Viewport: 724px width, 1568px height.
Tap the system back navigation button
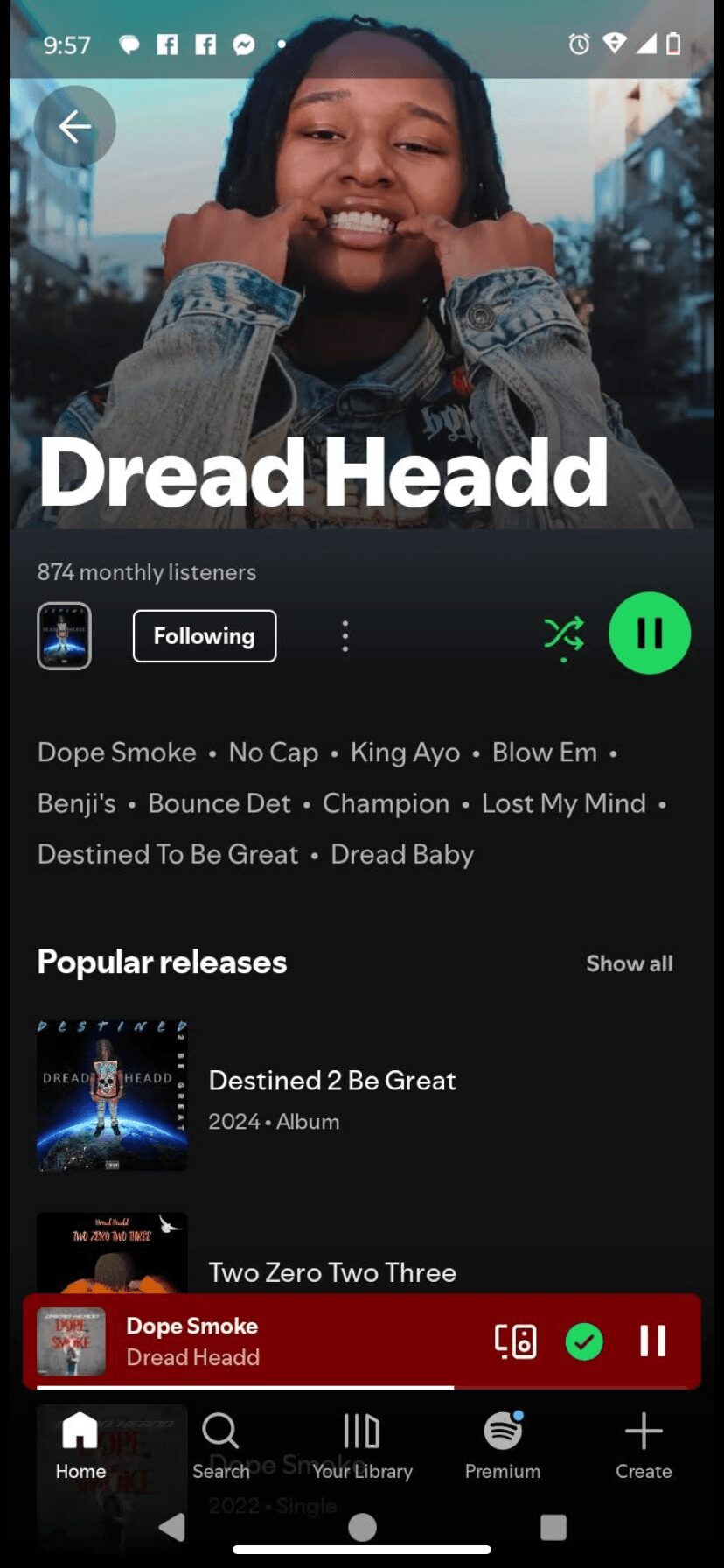click(173, 1527)
